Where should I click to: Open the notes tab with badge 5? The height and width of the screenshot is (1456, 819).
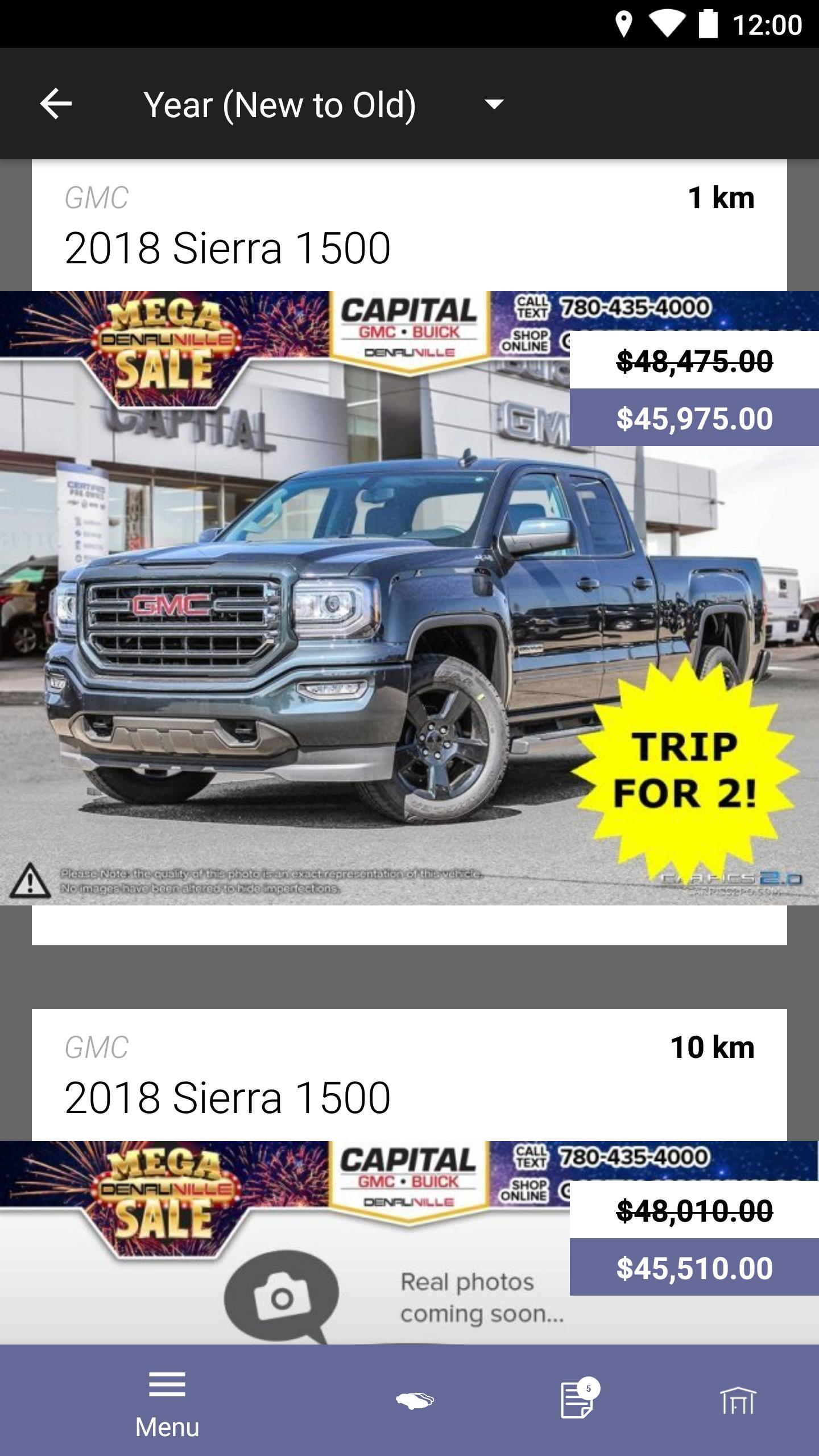tap(577, 1400)
